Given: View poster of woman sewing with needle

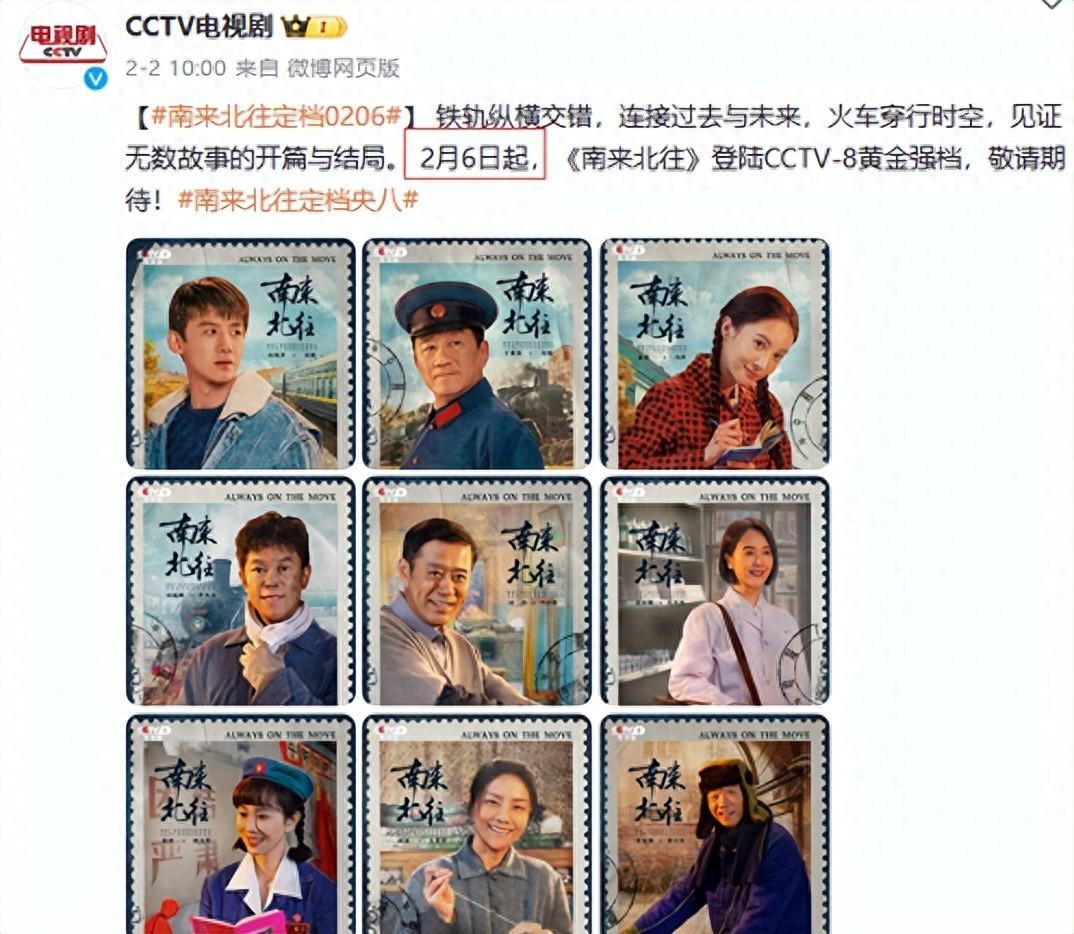Looking at the screenshot, I should 477,825.
